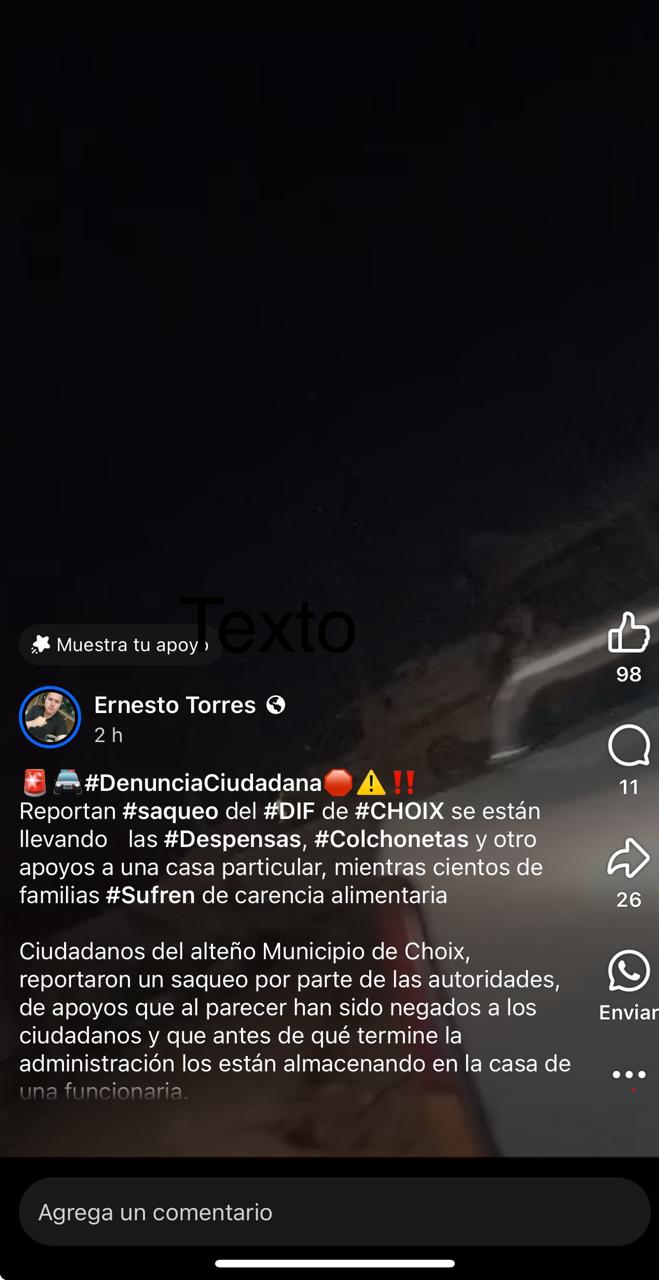Tap the Muestra tu apoyo chip
The width and height of the screenshot is (659, 1280).
[x=120, y=645]
